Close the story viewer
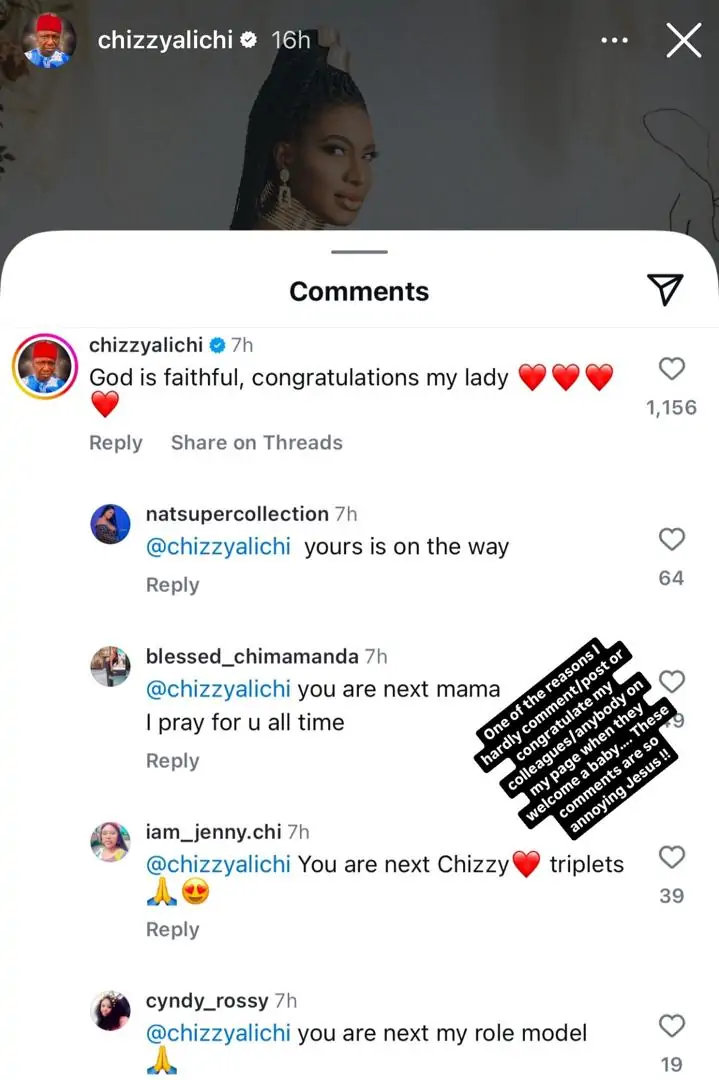The image size is (719, 1080). click(x=684, y=40)
